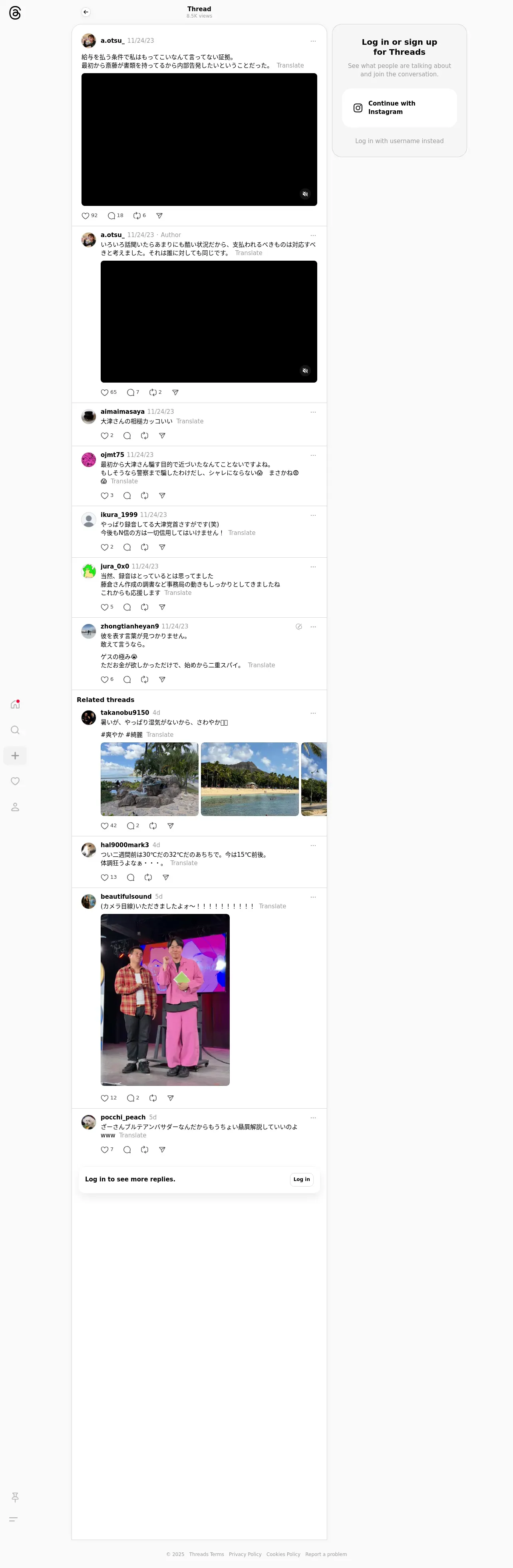513x1568 pixels.
Task: View beautifulsound's photo of two men
Action: 165,999
